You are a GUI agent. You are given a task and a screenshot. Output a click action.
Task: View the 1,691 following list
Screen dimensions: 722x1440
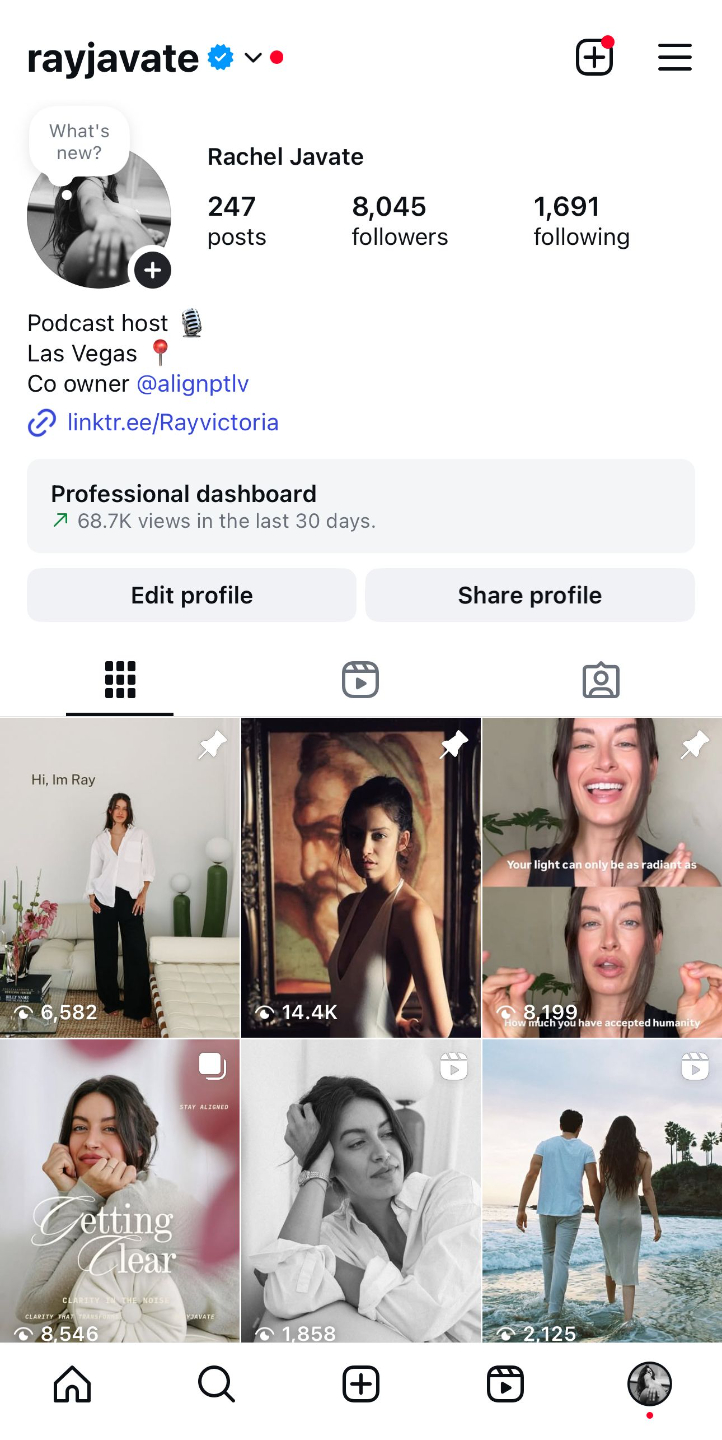pos(581,221)
